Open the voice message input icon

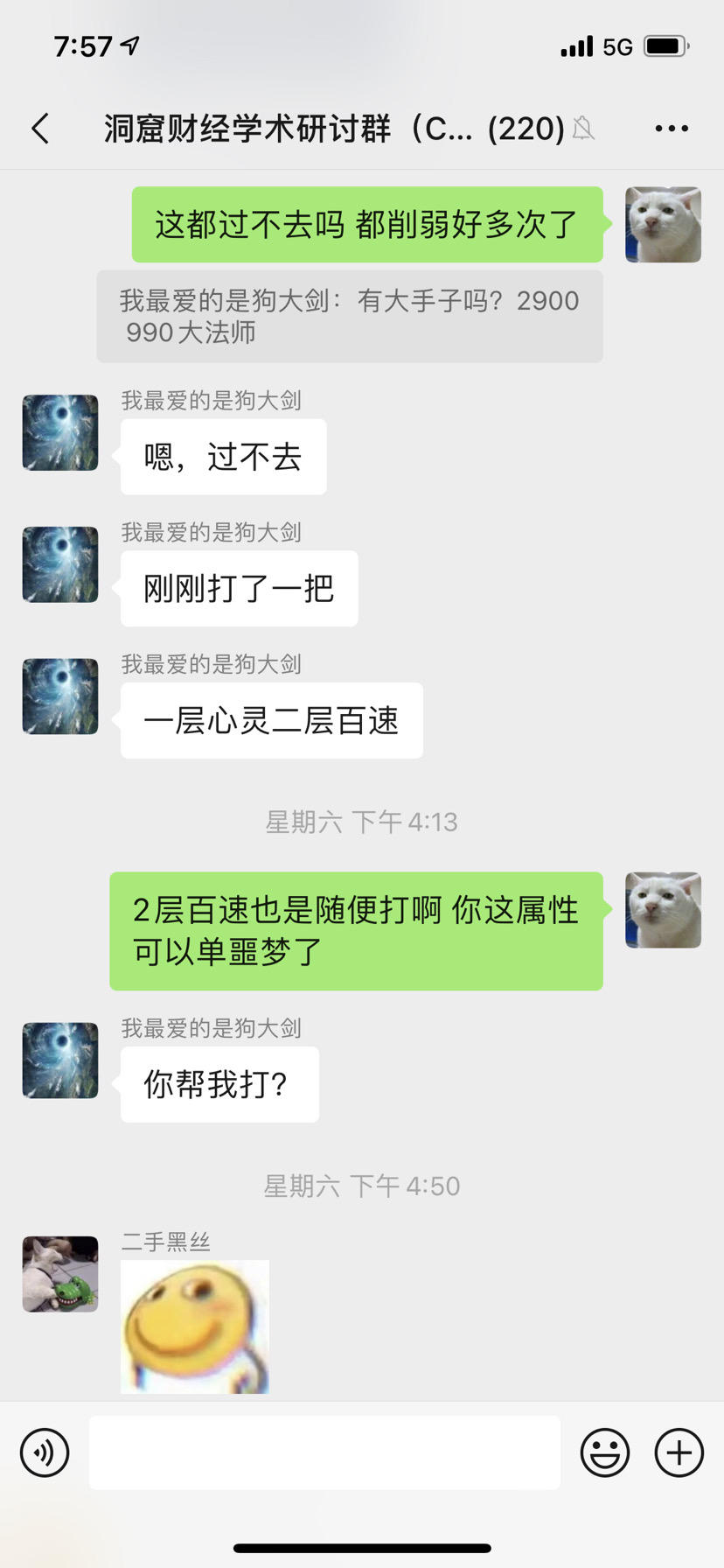[x=45, y=1452]
